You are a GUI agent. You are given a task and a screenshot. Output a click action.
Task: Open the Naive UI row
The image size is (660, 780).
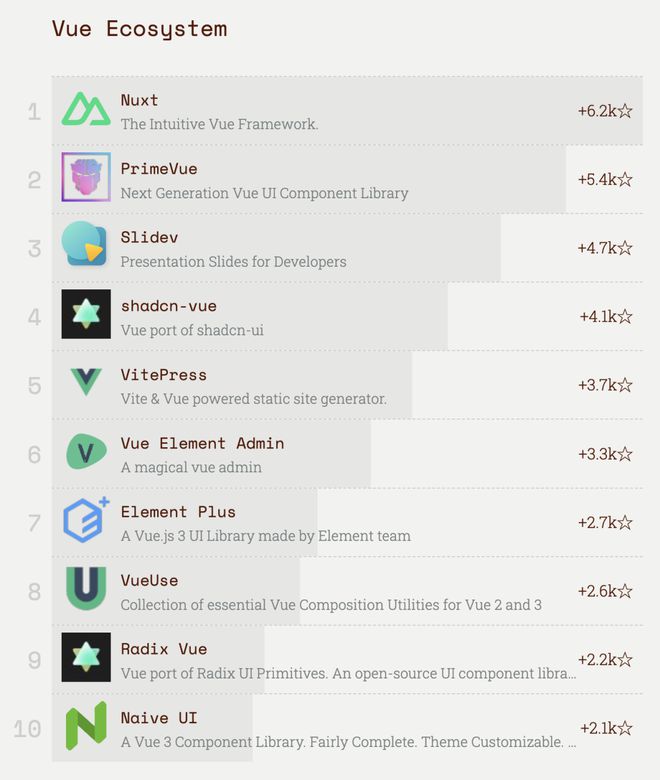[159, 718]
